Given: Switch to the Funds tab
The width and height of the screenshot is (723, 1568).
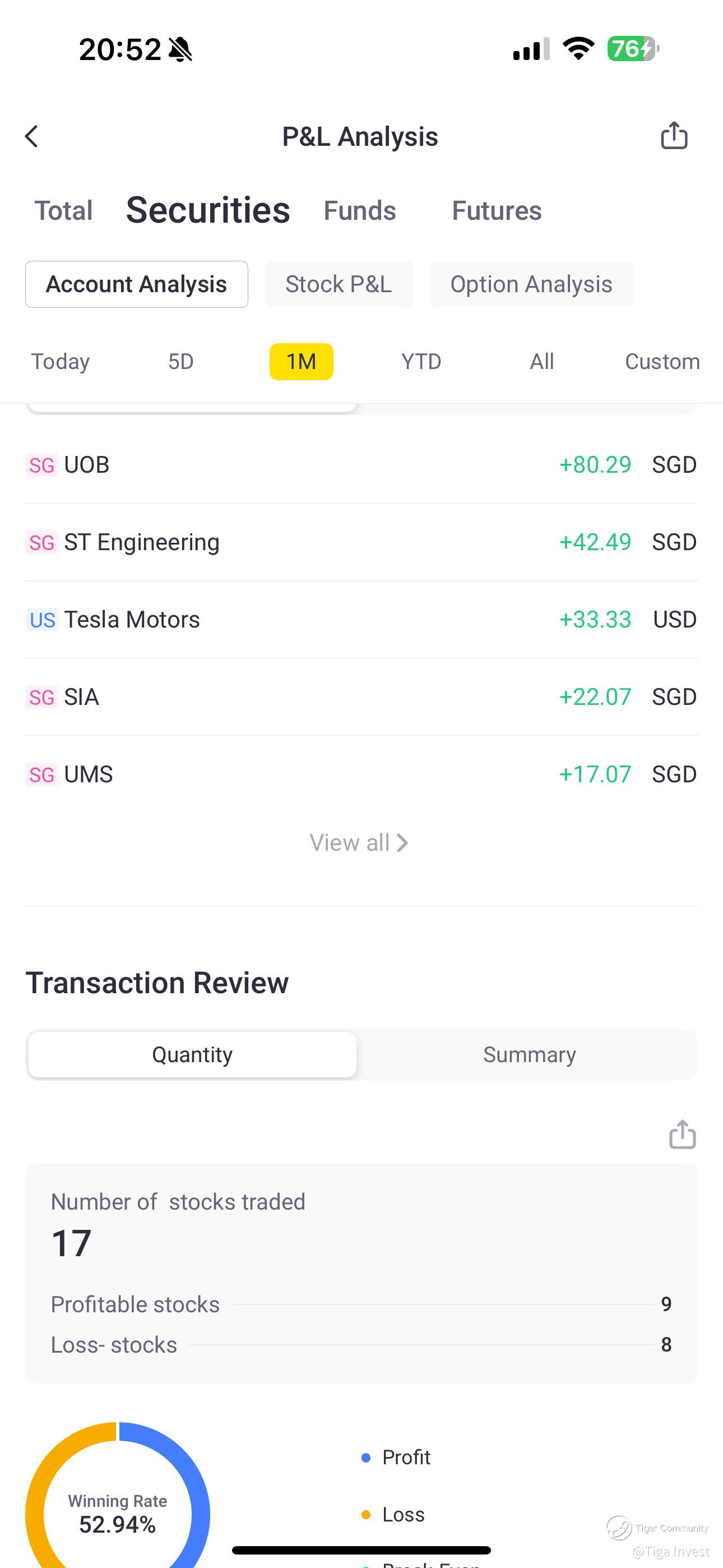Looking at the screenshot, I should [360, 211].
